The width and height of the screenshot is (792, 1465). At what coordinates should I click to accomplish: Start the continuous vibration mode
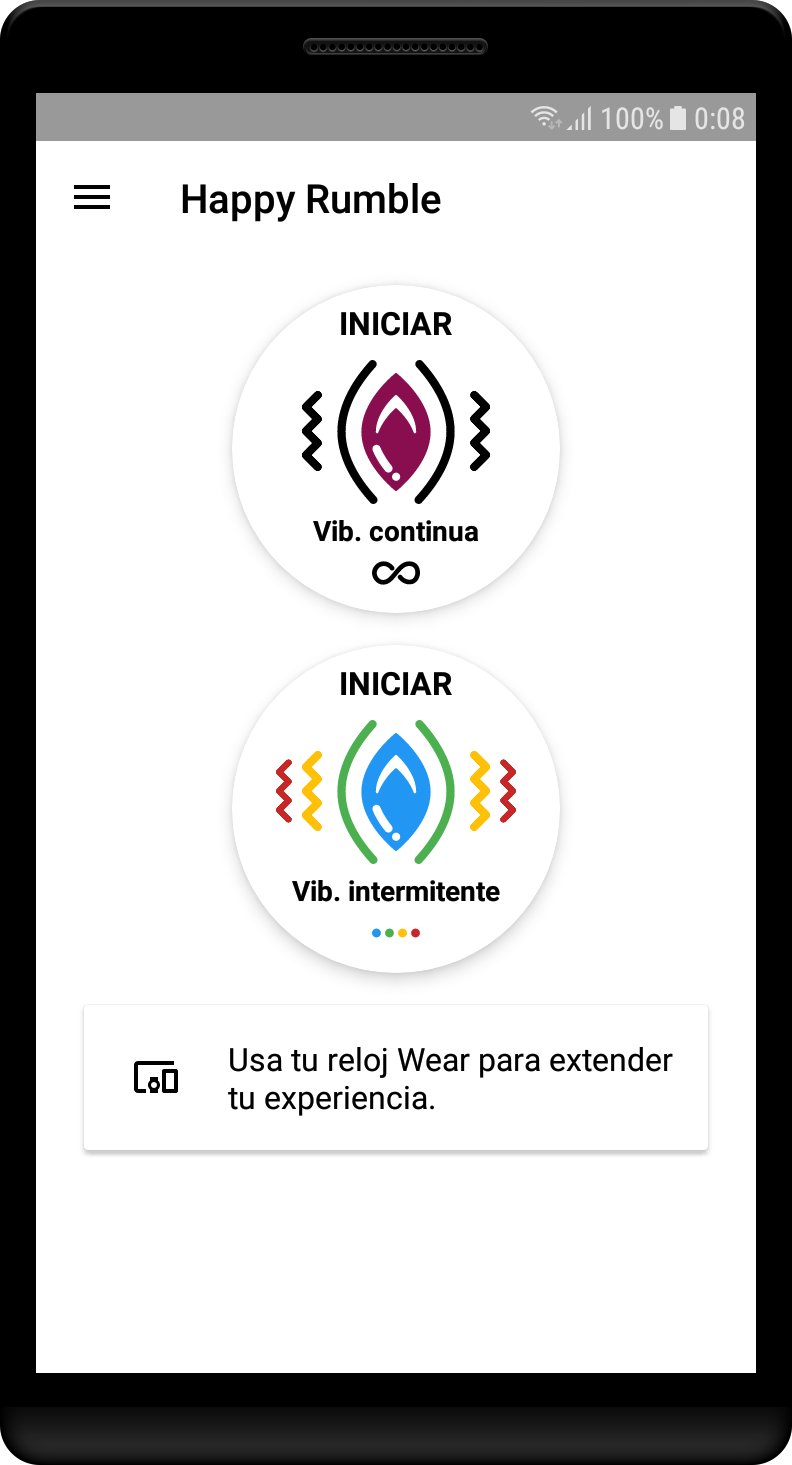[x=396, y=449]
